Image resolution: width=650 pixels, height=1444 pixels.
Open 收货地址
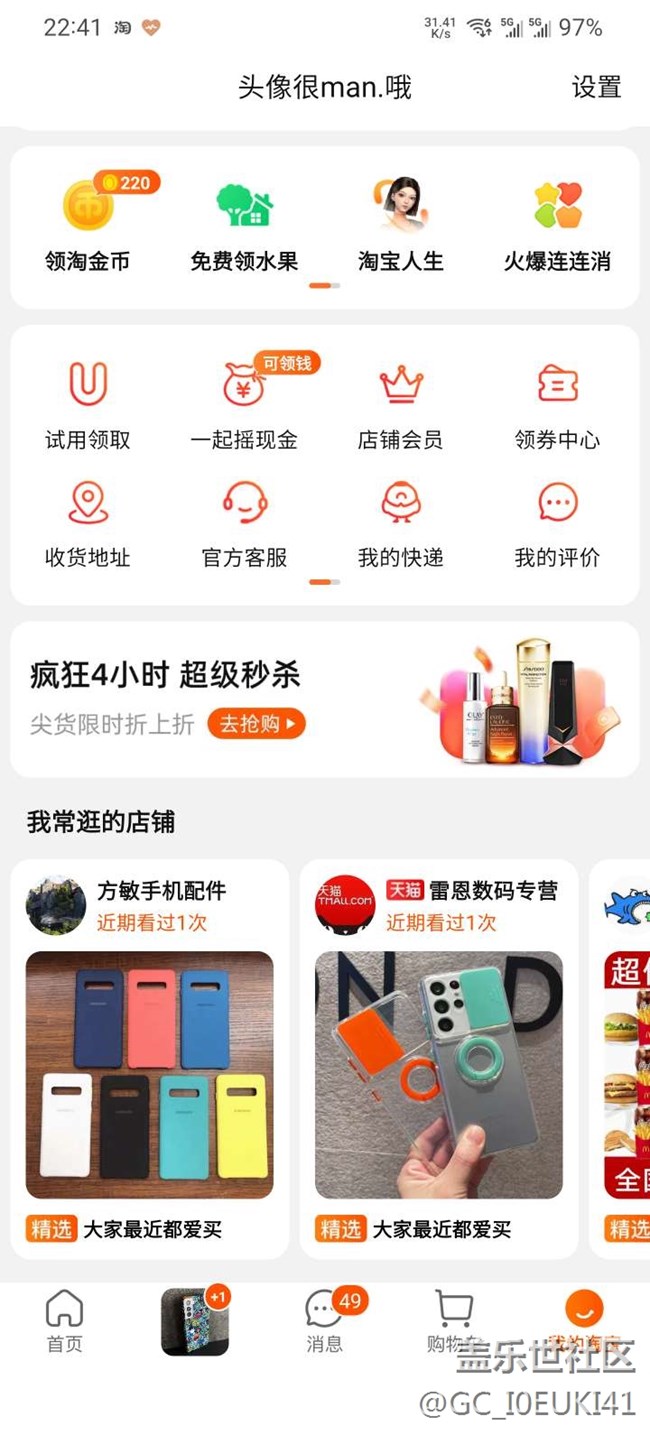pos(88,522)
